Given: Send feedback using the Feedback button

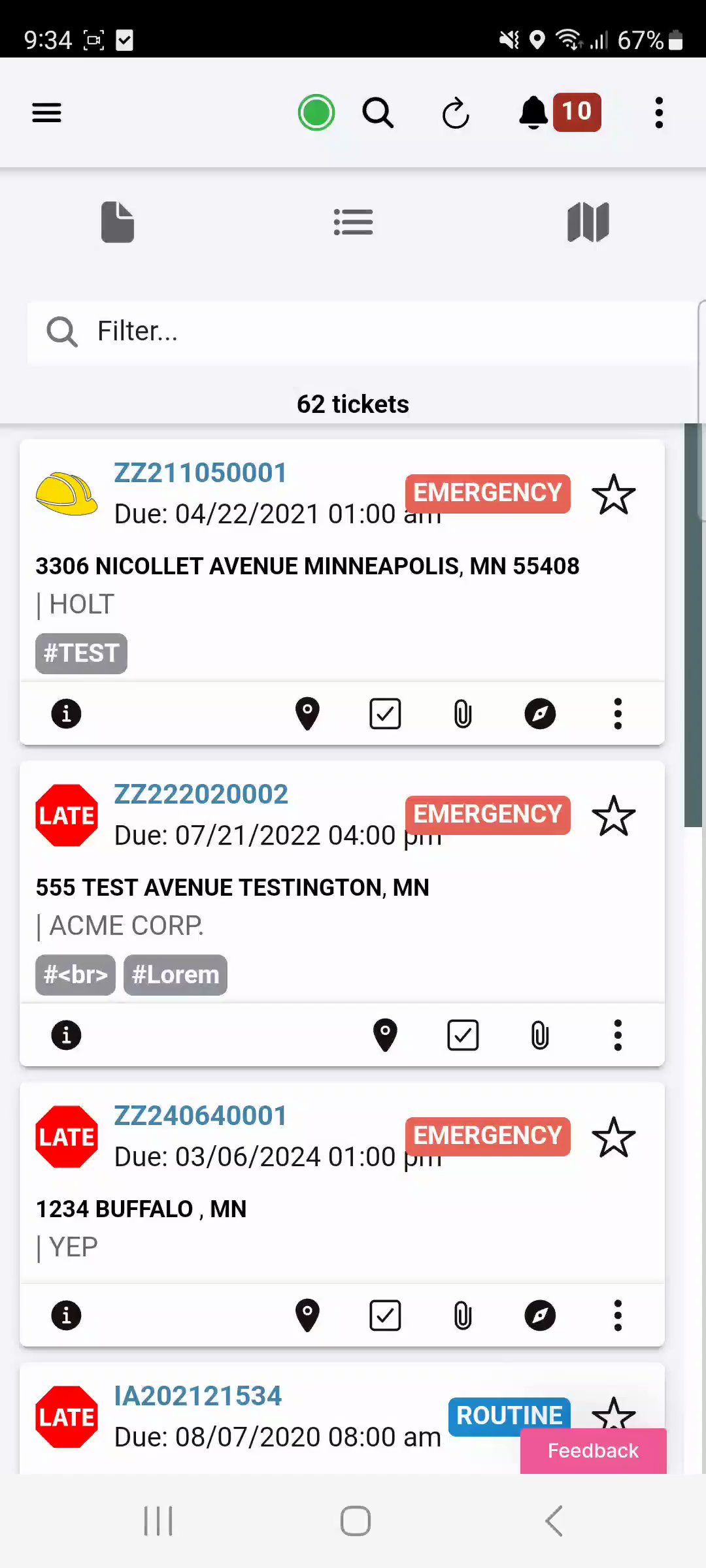Looking at the screenshot, I should click(x=593, y=1450).
